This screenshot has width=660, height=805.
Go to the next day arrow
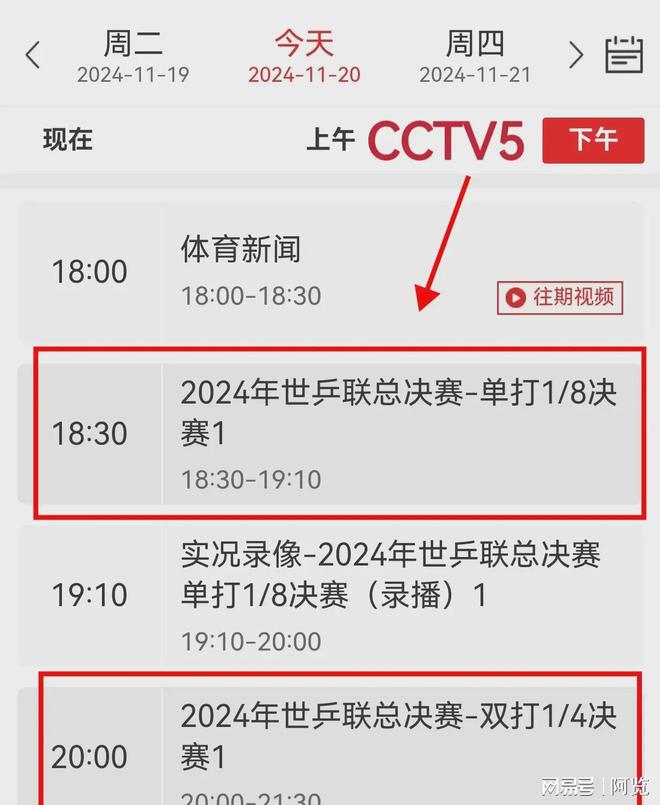point(576,55)
